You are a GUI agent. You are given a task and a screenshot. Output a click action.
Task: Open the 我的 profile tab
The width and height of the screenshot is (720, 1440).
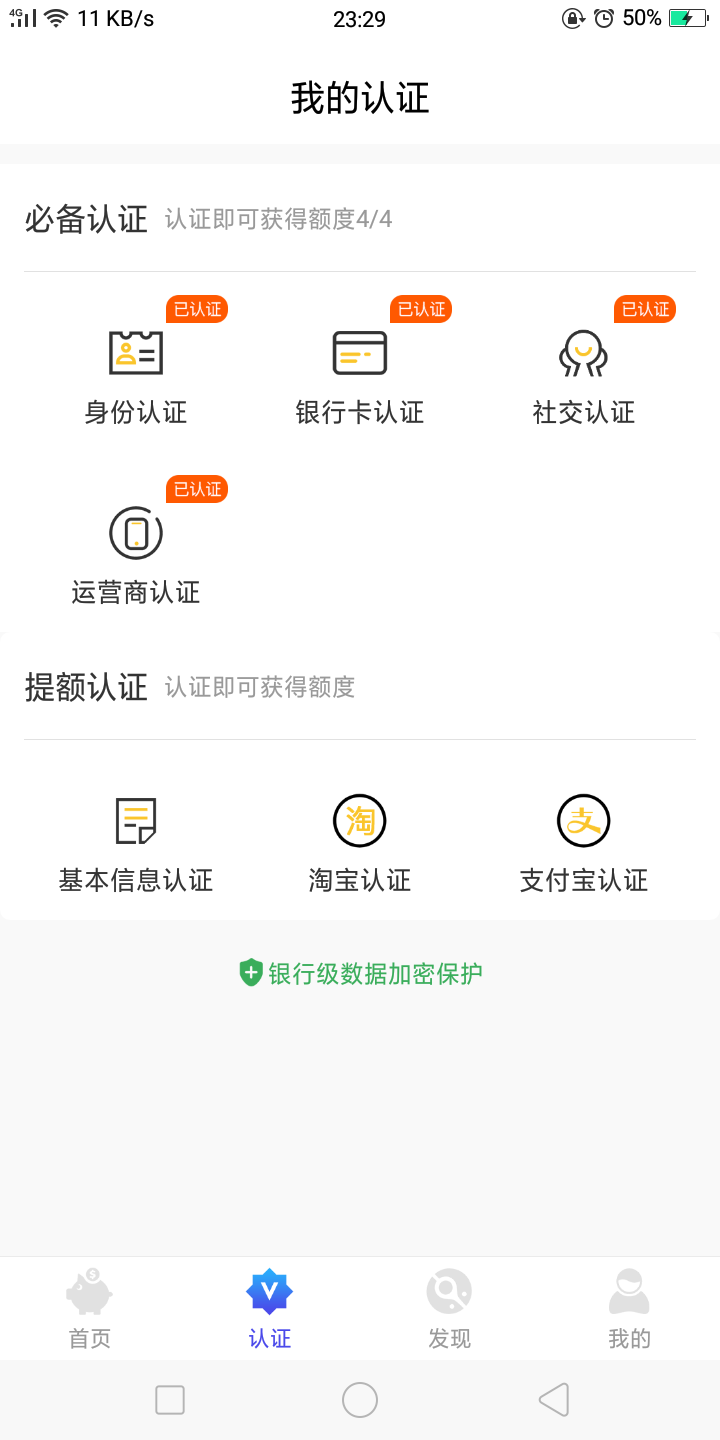[630, 1308]
